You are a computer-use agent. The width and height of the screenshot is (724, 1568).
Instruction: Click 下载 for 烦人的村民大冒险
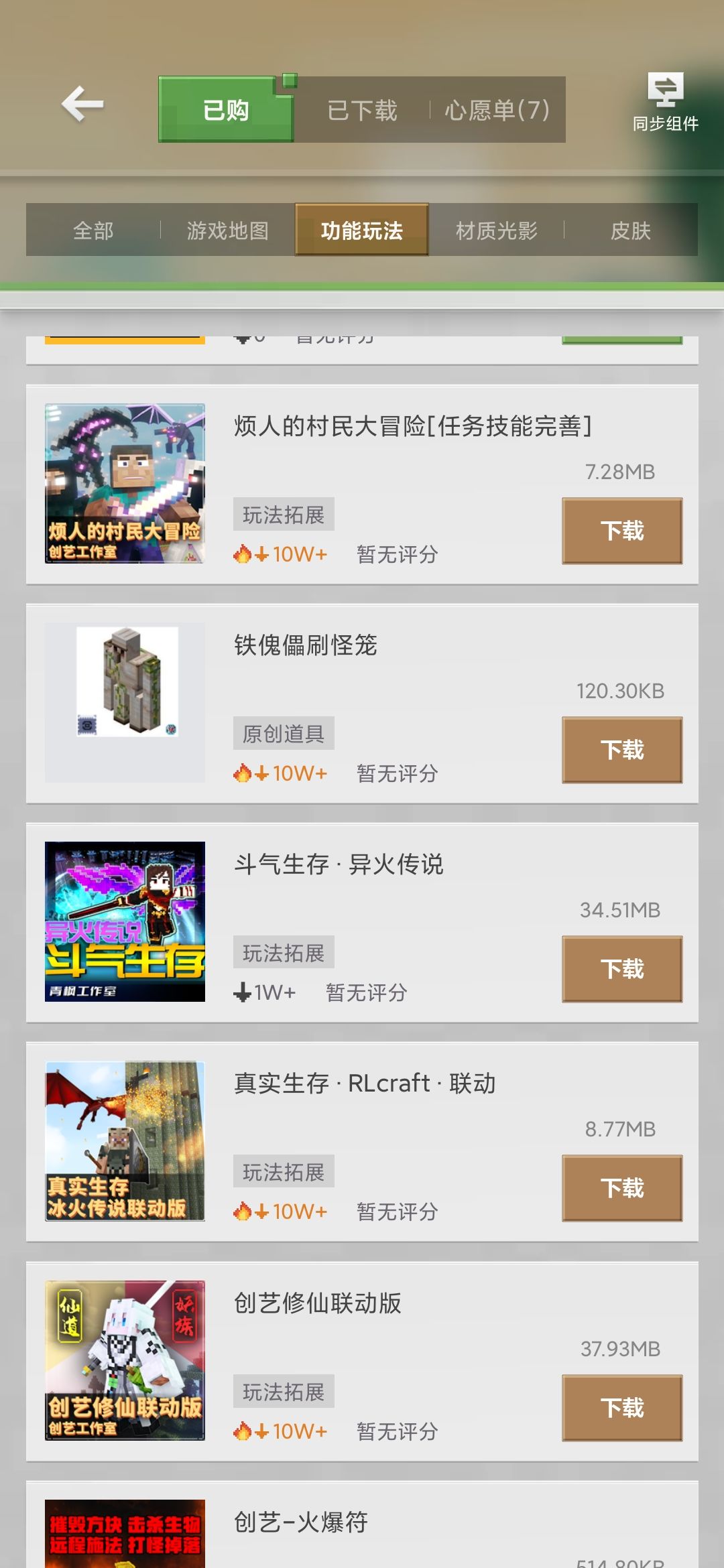621,530
